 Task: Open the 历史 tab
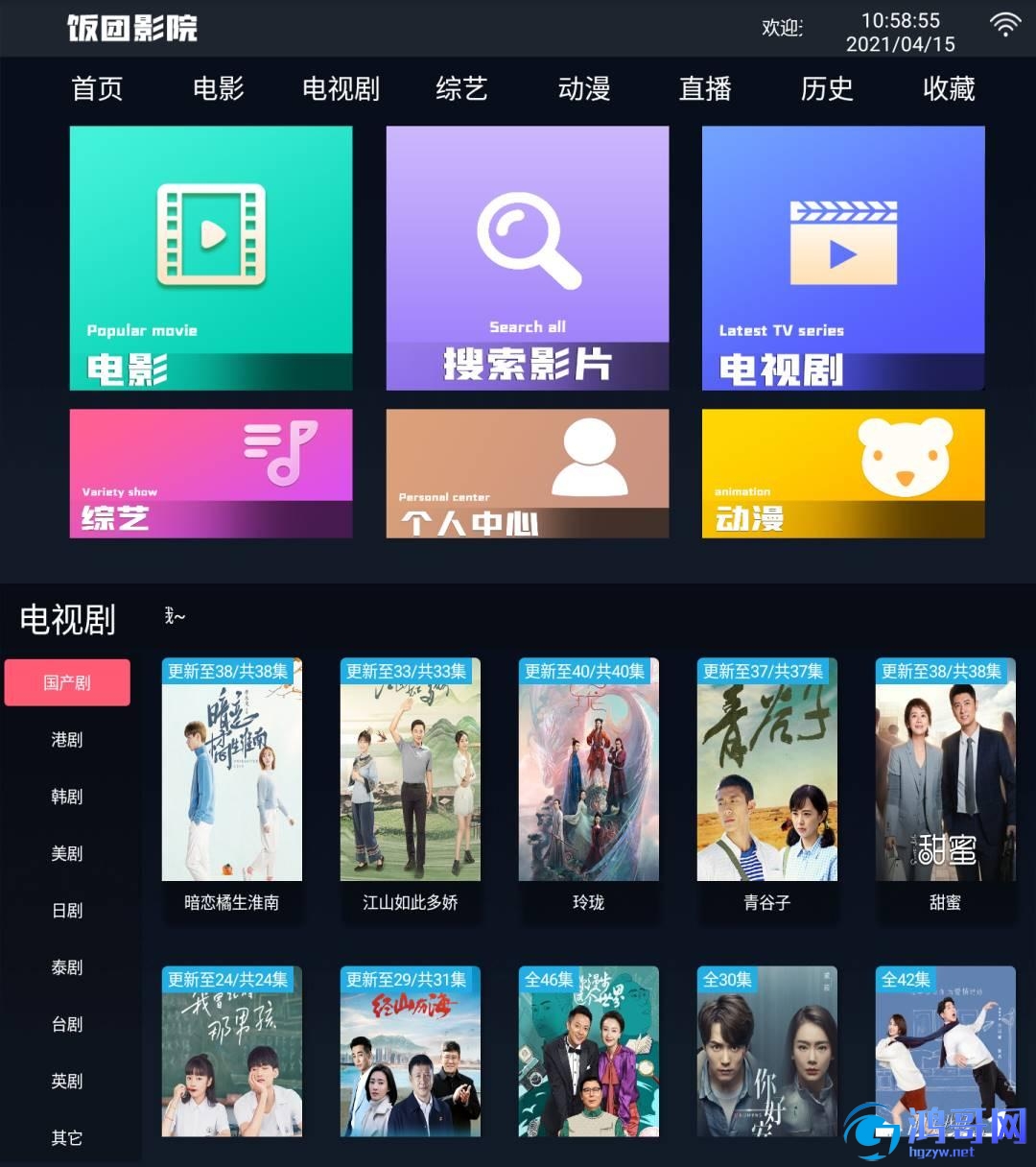click(826, 89)
